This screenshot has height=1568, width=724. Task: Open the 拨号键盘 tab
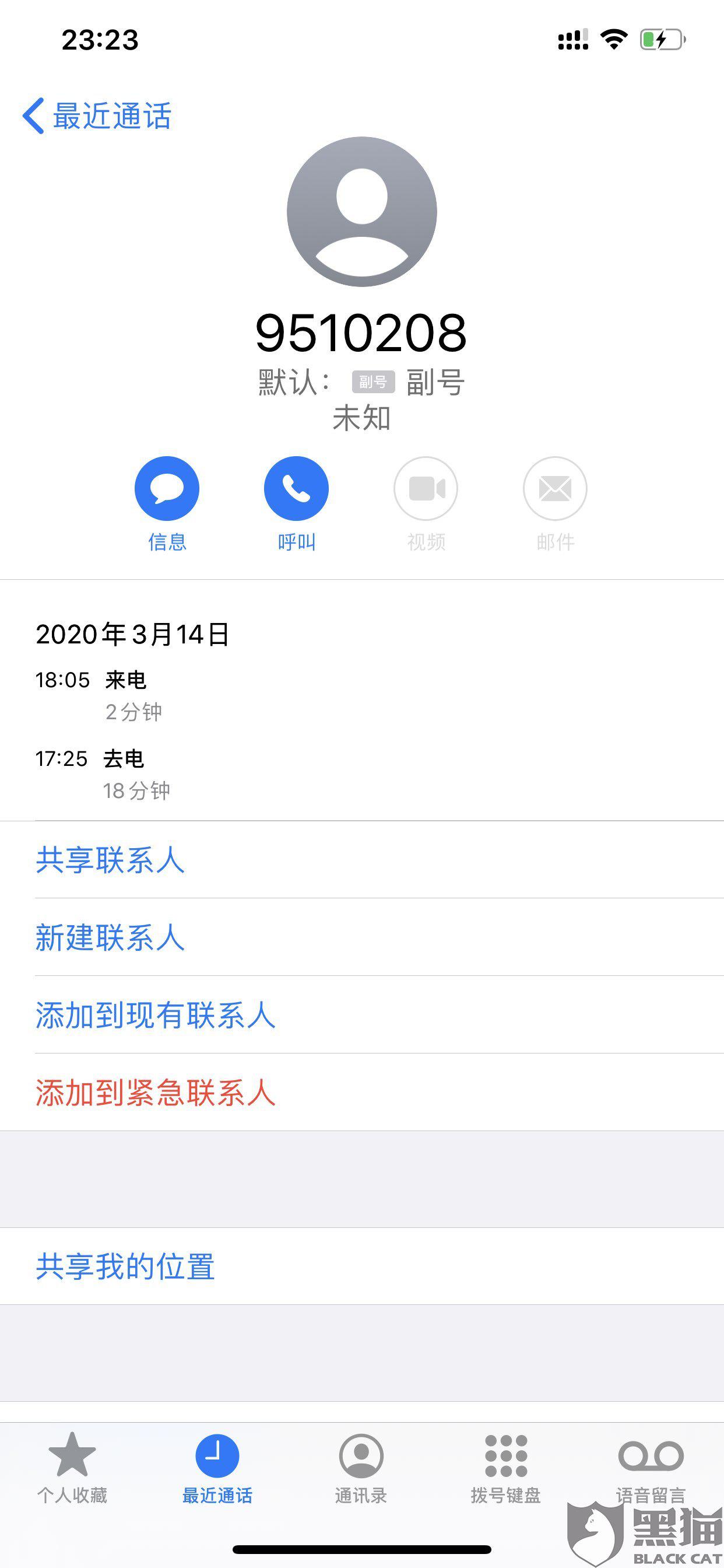505,1468
